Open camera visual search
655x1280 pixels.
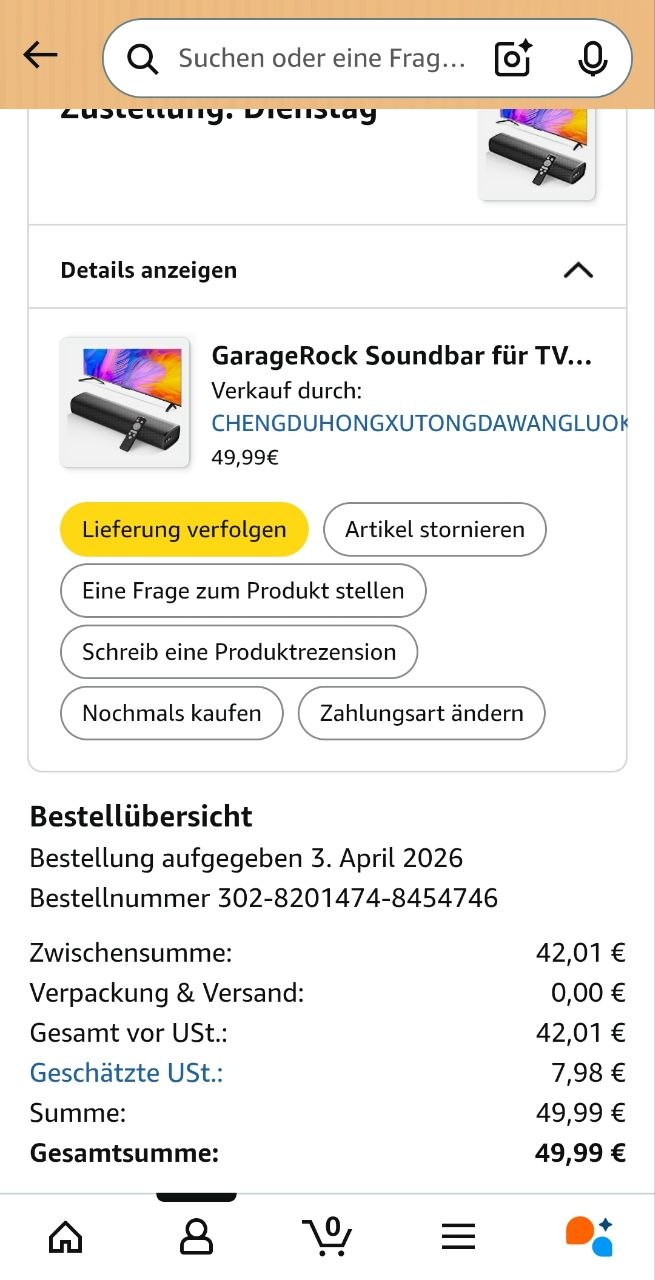pos(513,60)
